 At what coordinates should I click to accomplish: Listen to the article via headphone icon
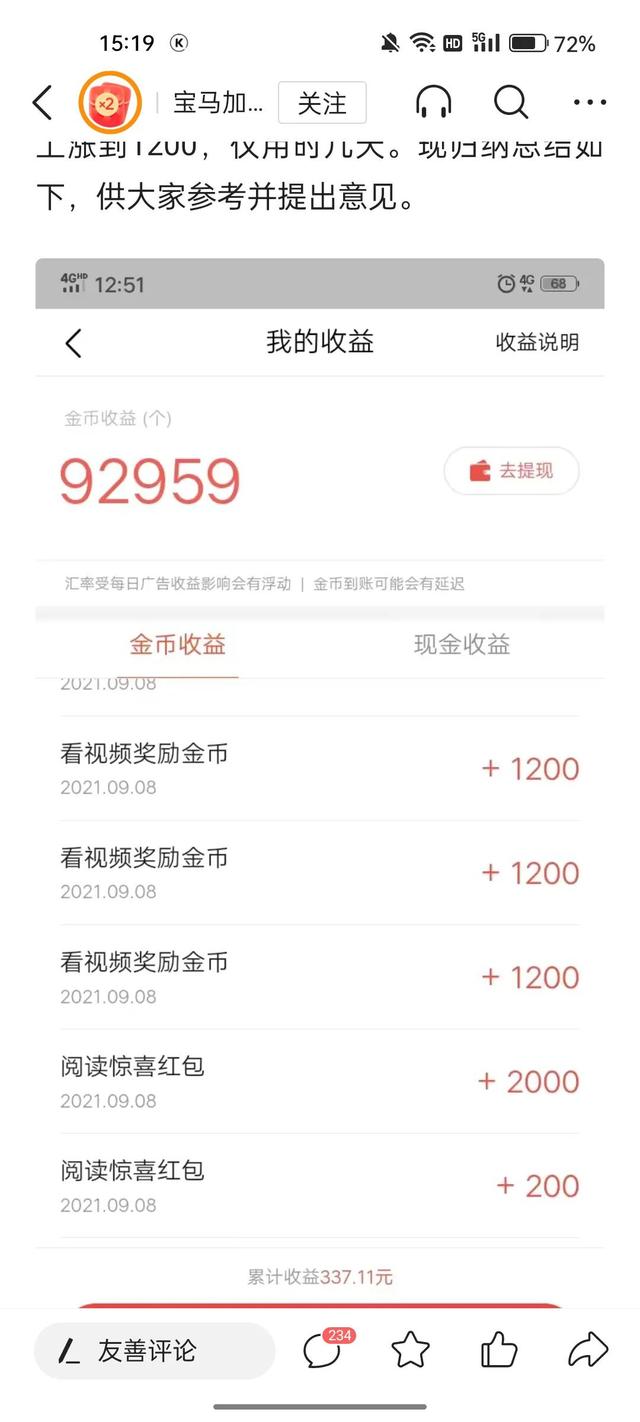coord(433,102)
